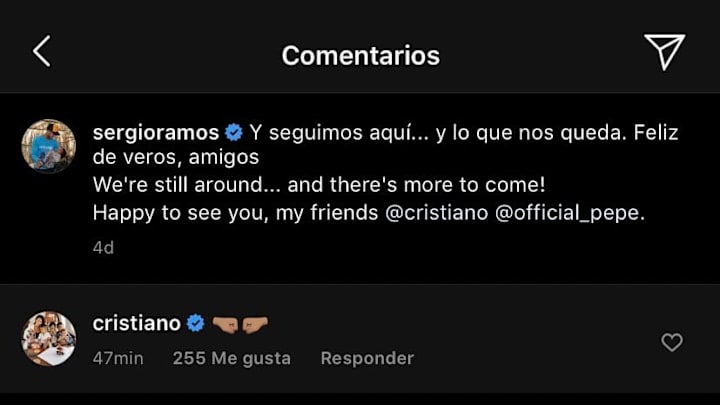
Task: View the 255 Me gusta likes list
Action: 231,357
